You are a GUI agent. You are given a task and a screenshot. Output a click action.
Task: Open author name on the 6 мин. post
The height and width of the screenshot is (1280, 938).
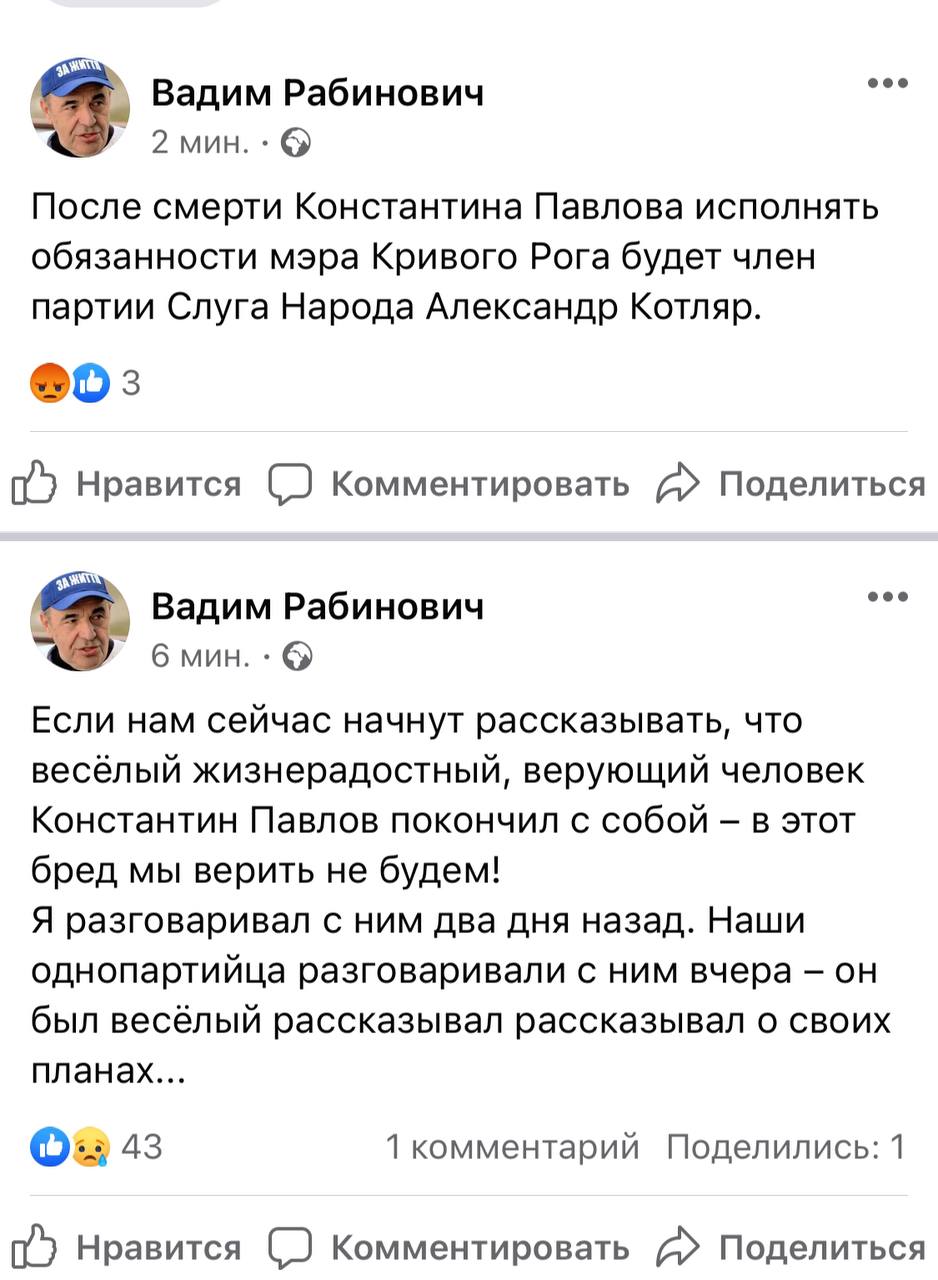pos(317,606)
